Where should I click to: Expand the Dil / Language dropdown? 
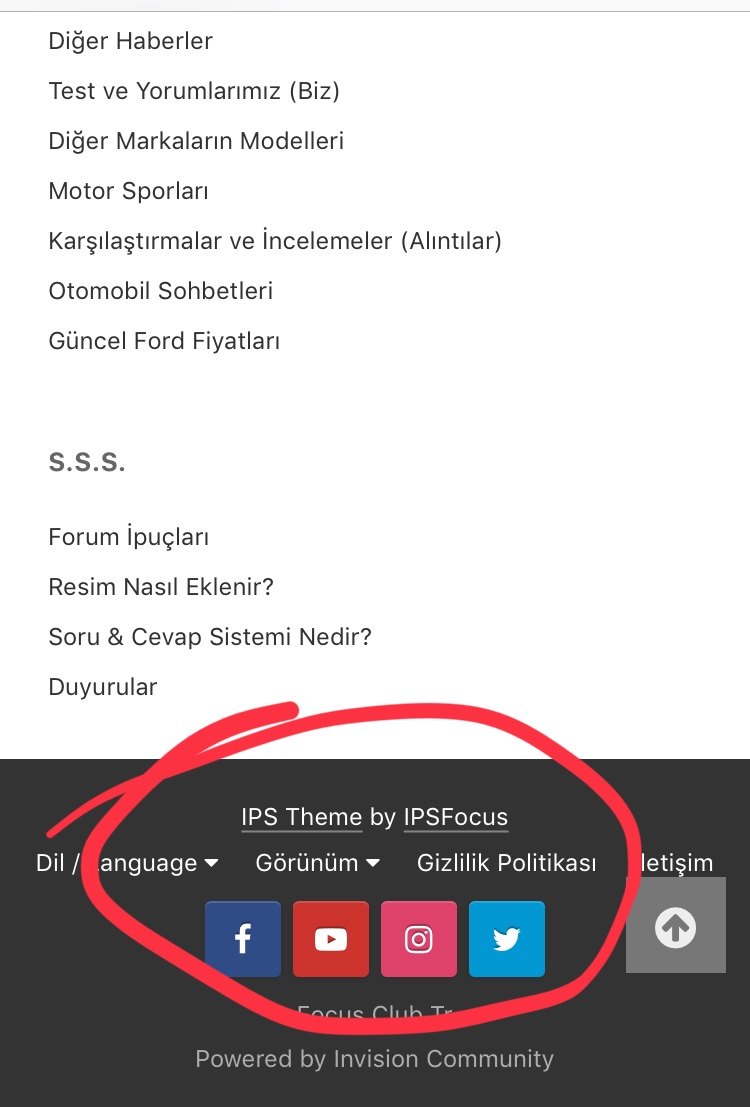tap(127, 863)
